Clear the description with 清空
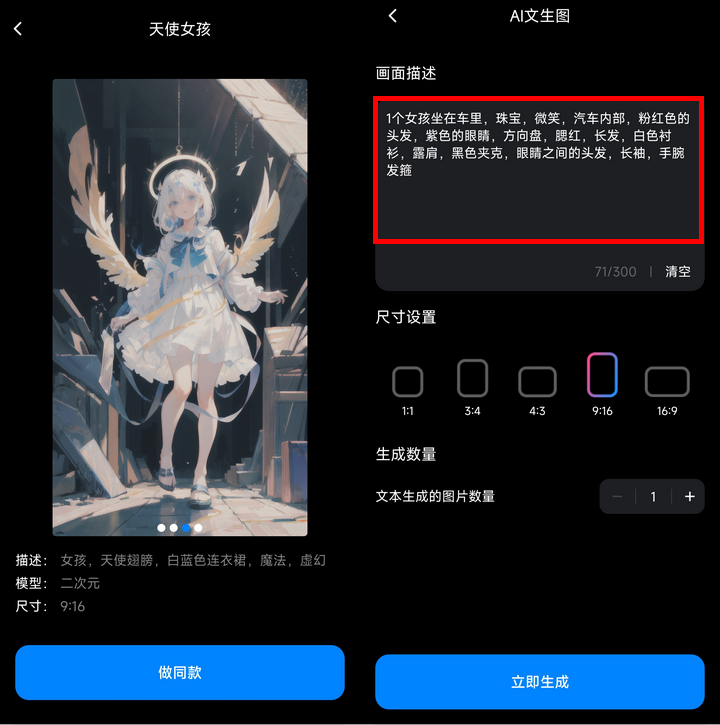 coord(678,271)
